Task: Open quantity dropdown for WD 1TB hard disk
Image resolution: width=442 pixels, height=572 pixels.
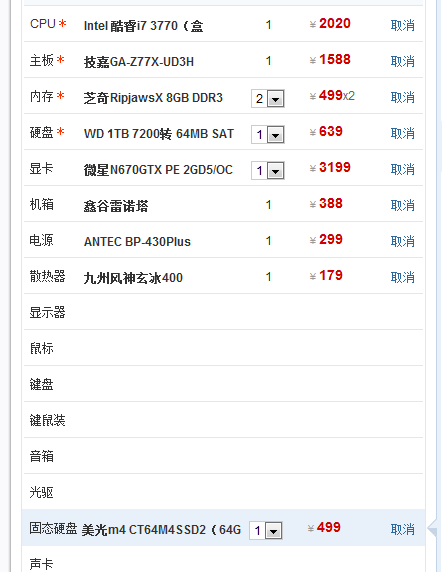Action: (x=268, y=135)
